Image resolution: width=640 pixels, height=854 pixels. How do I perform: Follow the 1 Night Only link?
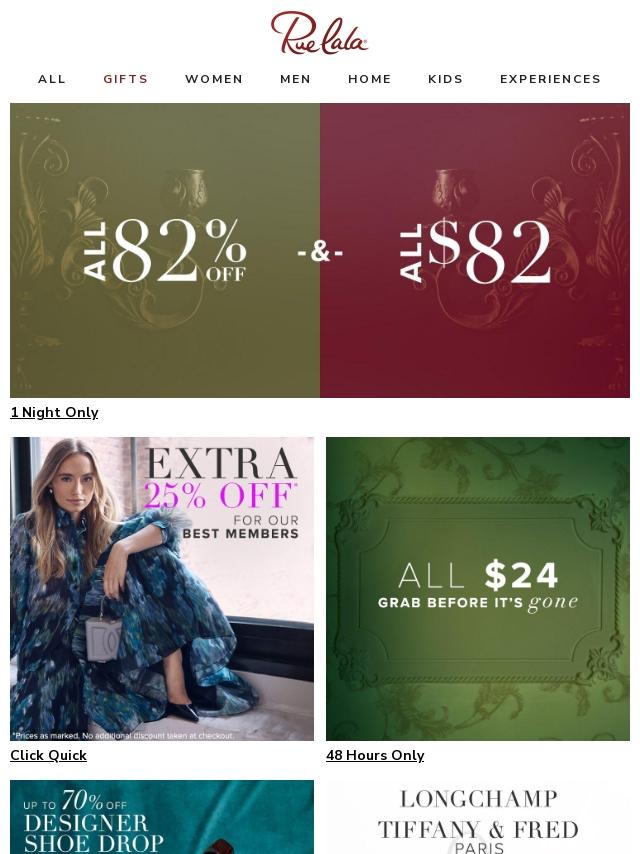tap(54, 412)
